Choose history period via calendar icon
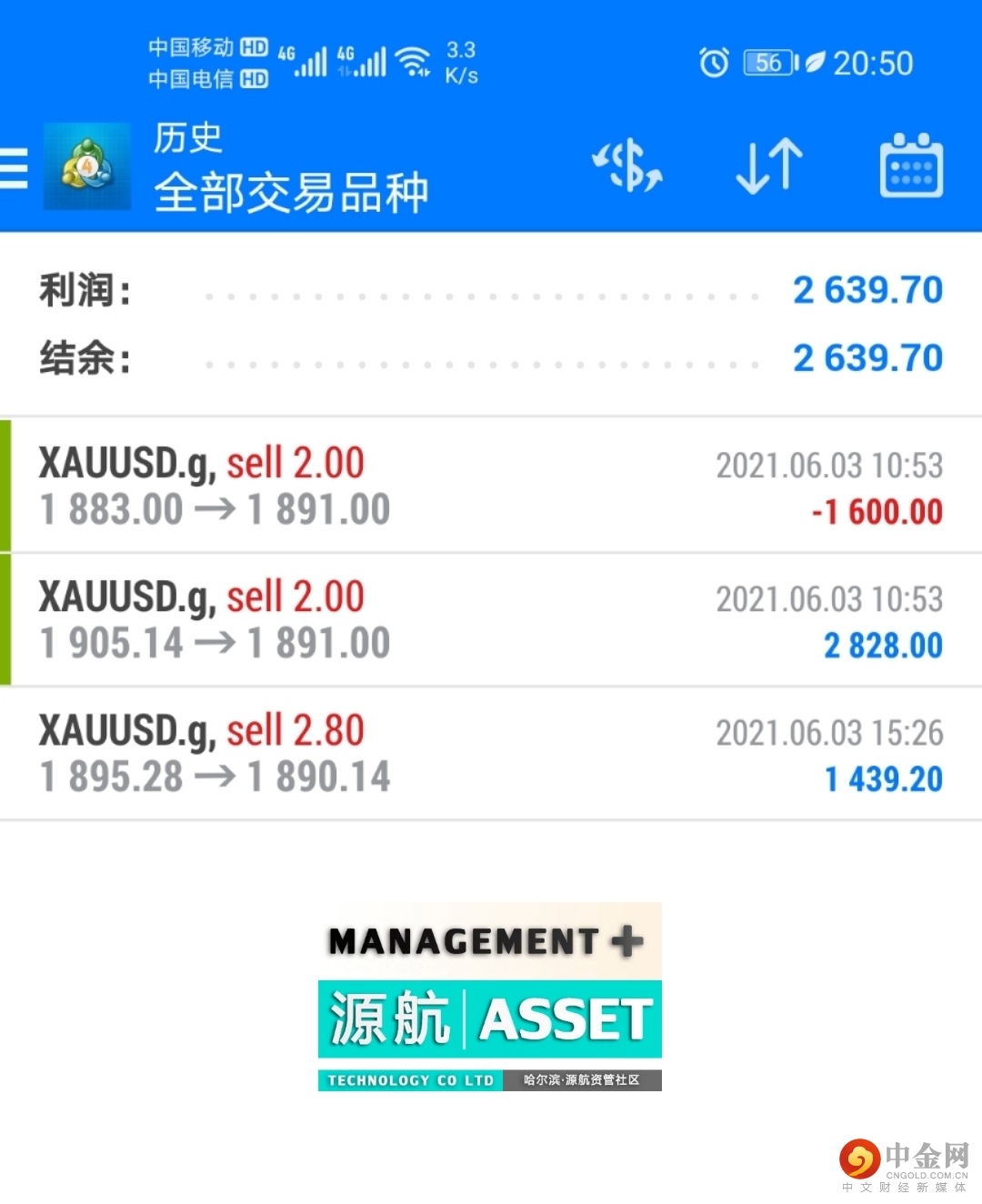This screenshot has height=1204, width=982. pyautogui.click(x=911, y=166)
